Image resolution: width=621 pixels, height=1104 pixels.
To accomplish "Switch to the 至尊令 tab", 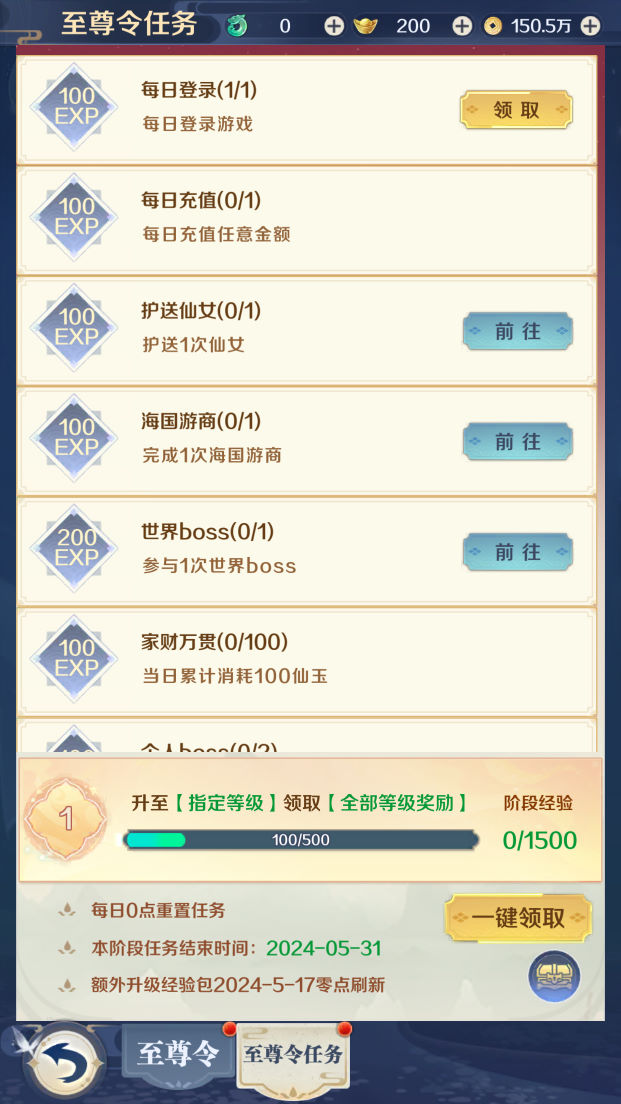I will click(x=177, y=1054).
